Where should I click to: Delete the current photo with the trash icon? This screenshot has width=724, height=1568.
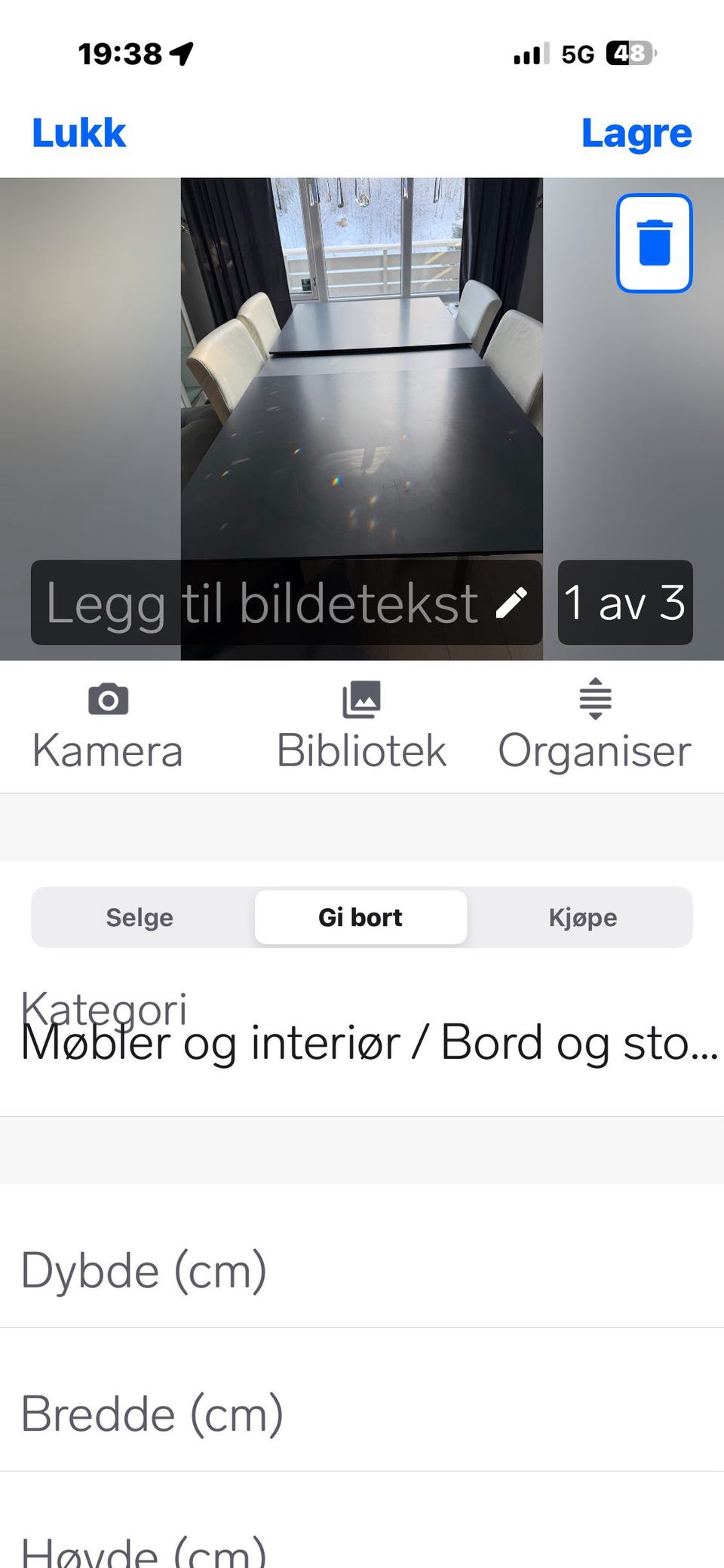pyautogui.click(x=655, y=244)
